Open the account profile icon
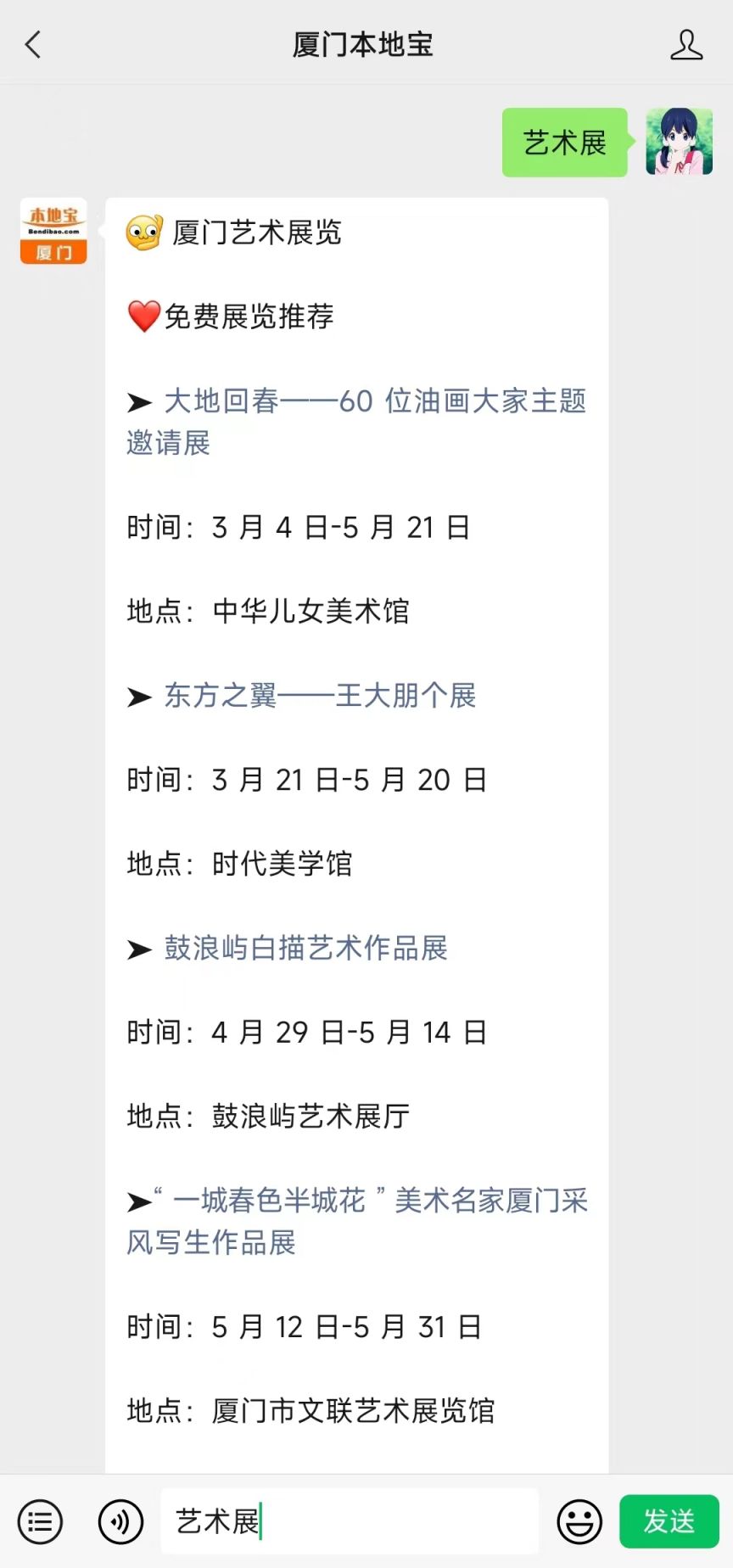Image resolution: width=733 pixels, height=1568 pixels. click(x=686, y=44)
